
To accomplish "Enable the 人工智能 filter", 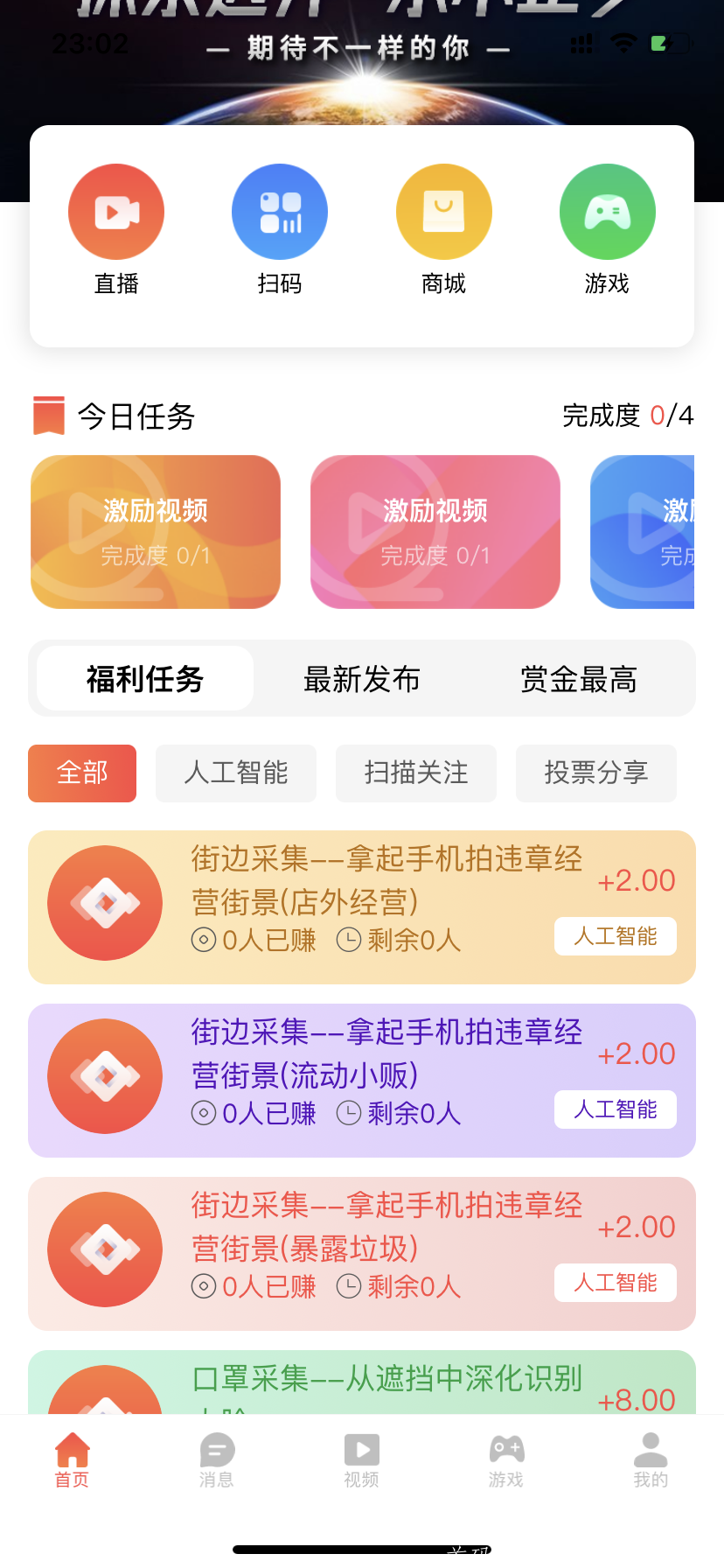I will (x=235, y=773).
